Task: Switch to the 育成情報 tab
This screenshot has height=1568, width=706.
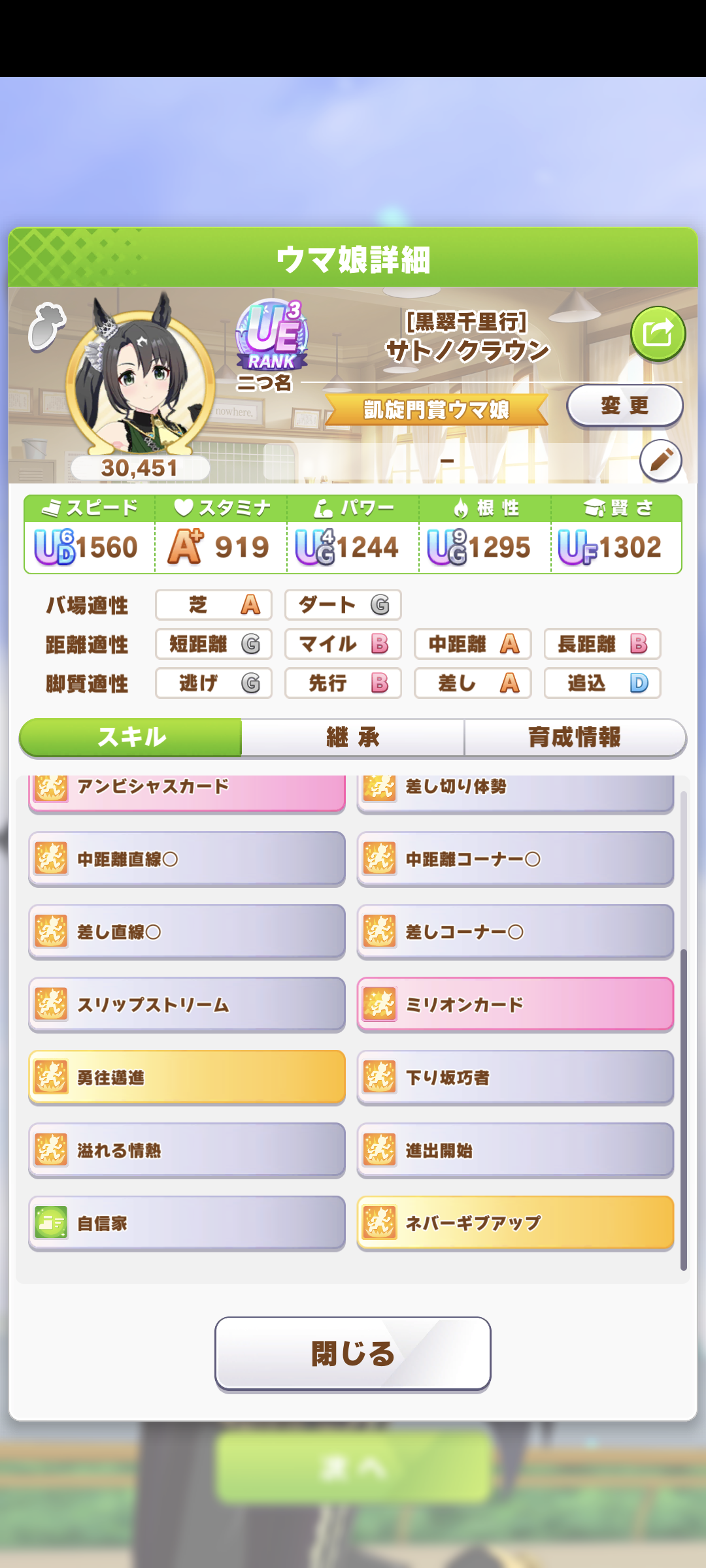Action: (575, 738)
